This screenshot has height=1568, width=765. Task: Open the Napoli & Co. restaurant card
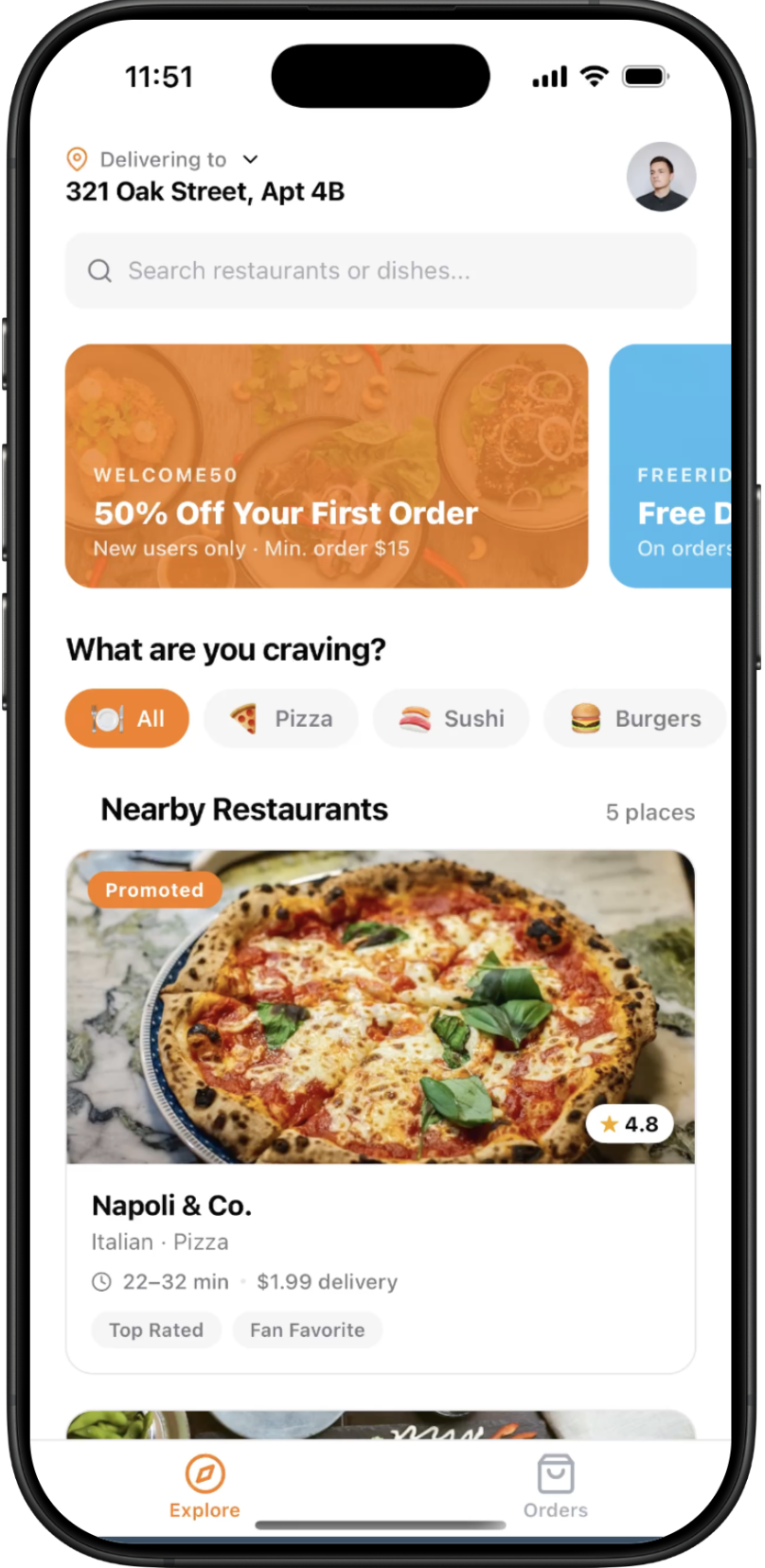pos(381,1111)
